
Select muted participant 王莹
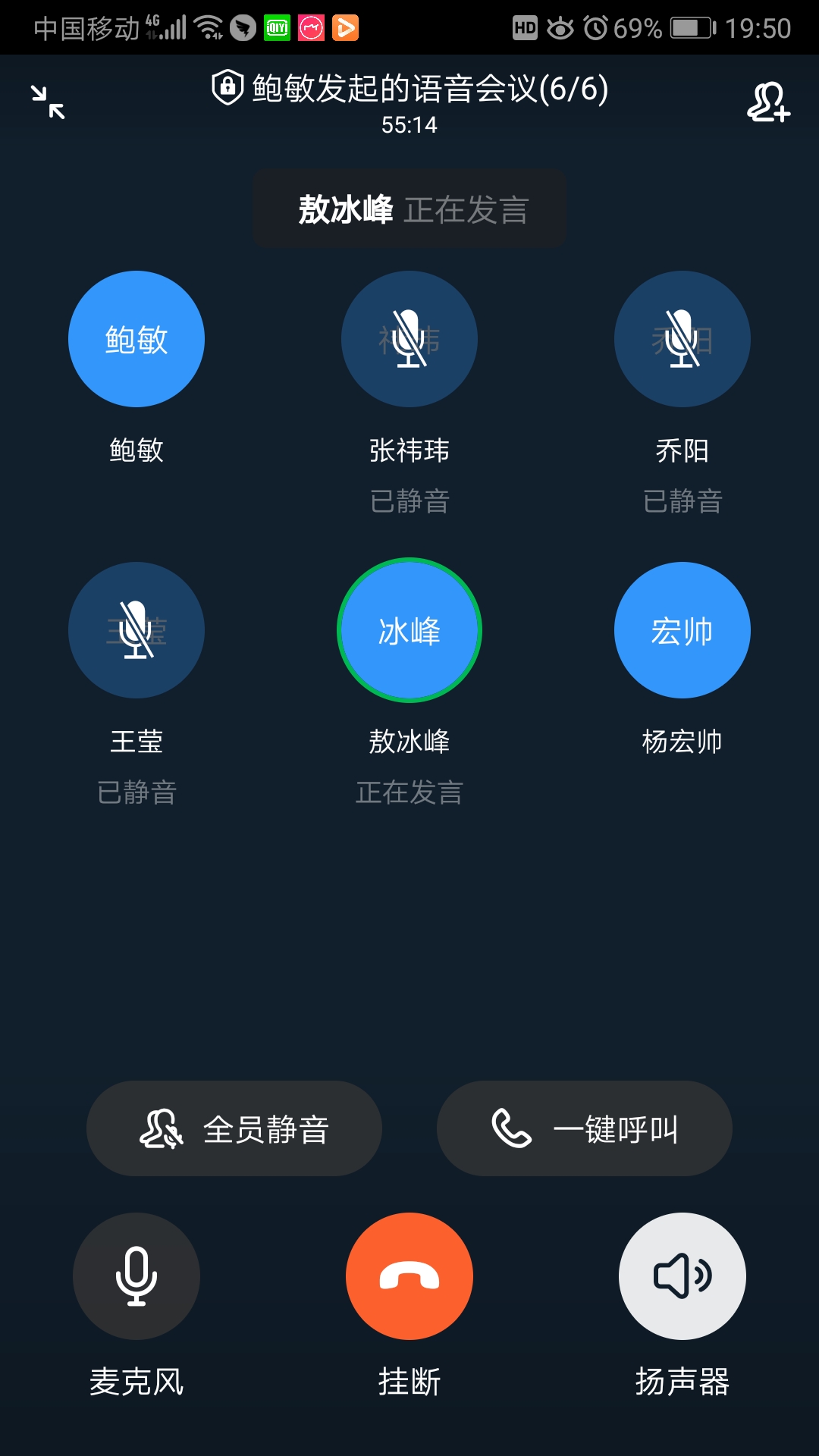(x=136, y=630)
